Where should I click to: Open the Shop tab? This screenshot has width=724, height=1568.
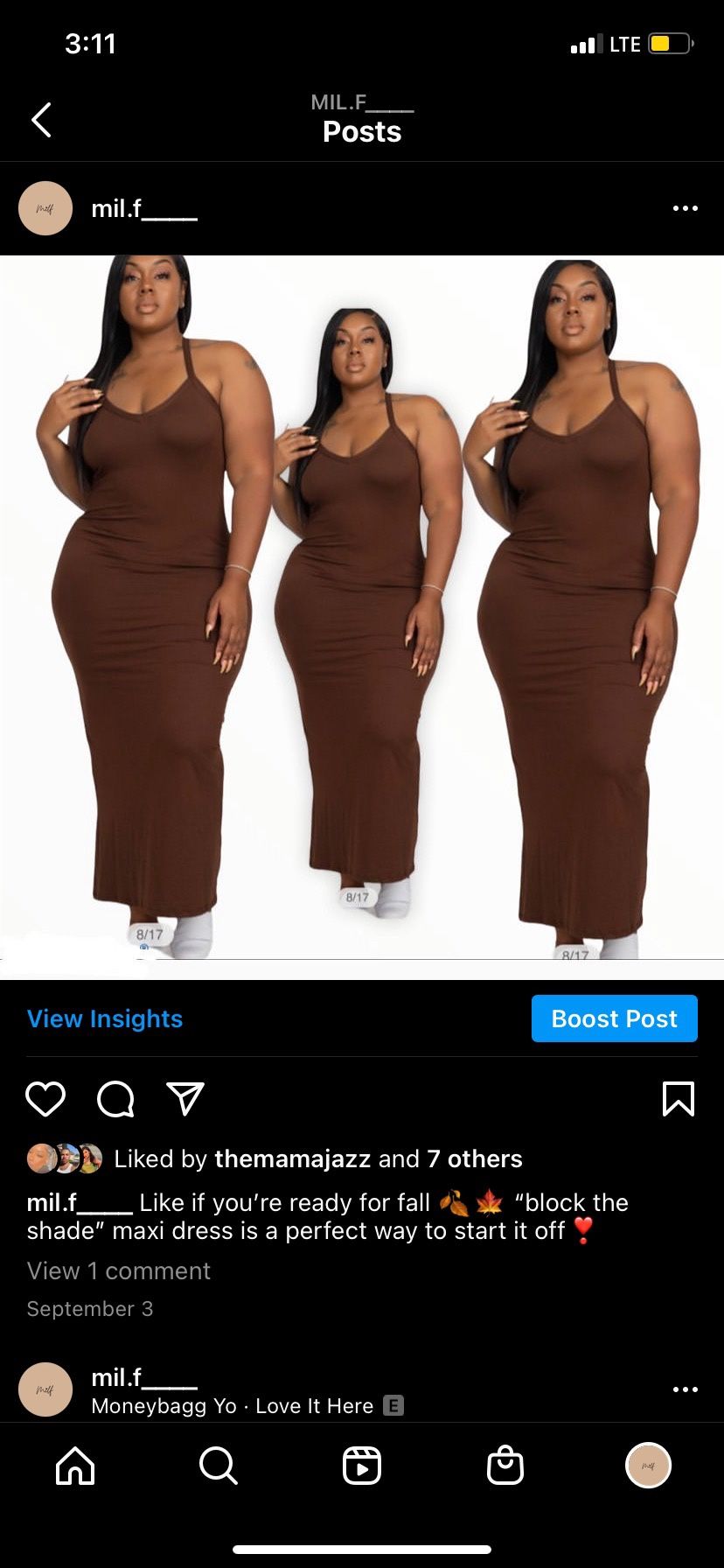(505, 1465)
